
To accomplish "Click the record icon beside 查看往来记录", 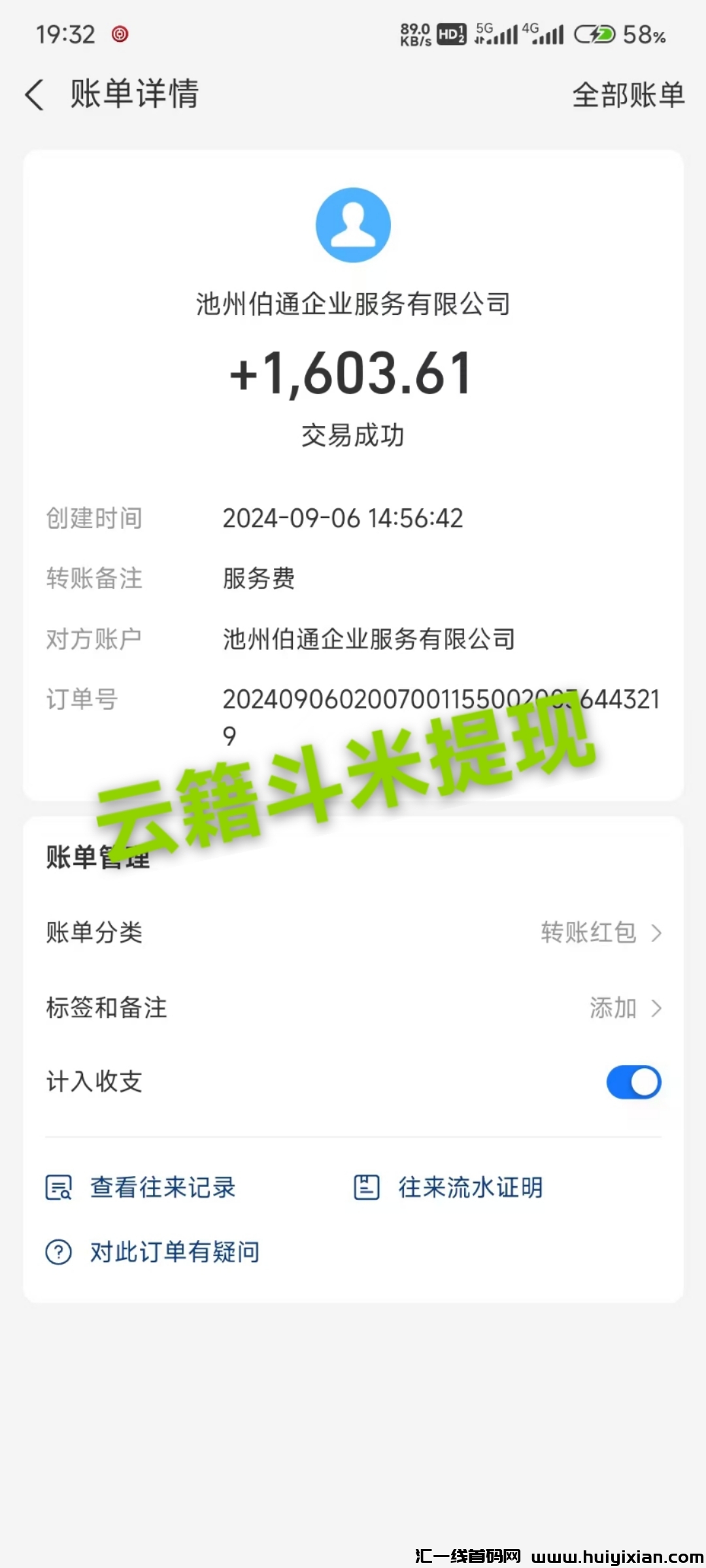I will (x=59, y=1188).
